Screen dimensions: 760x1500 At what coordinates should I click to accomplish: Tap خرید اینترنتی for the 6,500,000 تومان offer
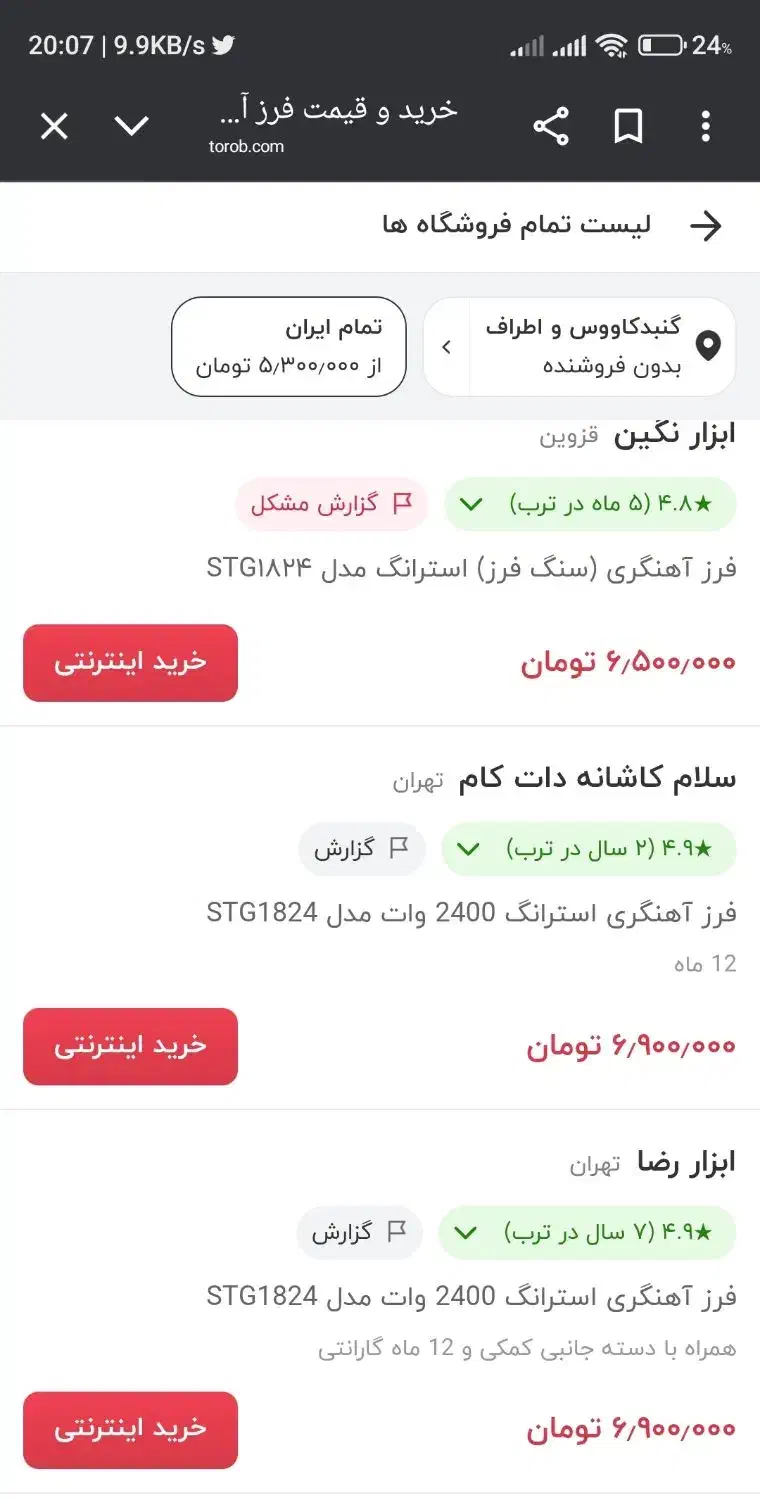click(x=130, y=663)
